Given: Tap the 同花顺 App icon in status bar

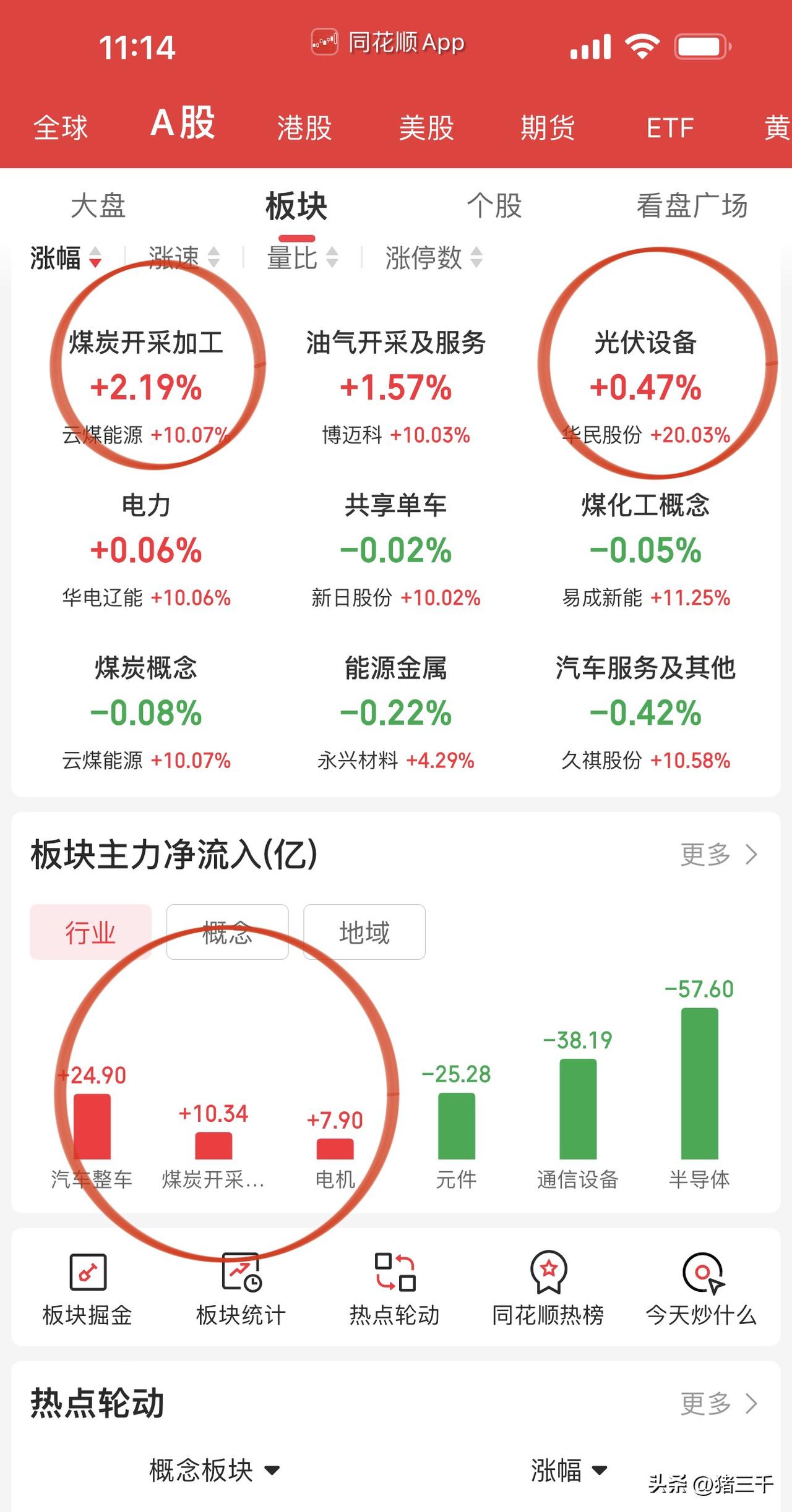Looking at the screenshot, I should click(x=324, y=43).
